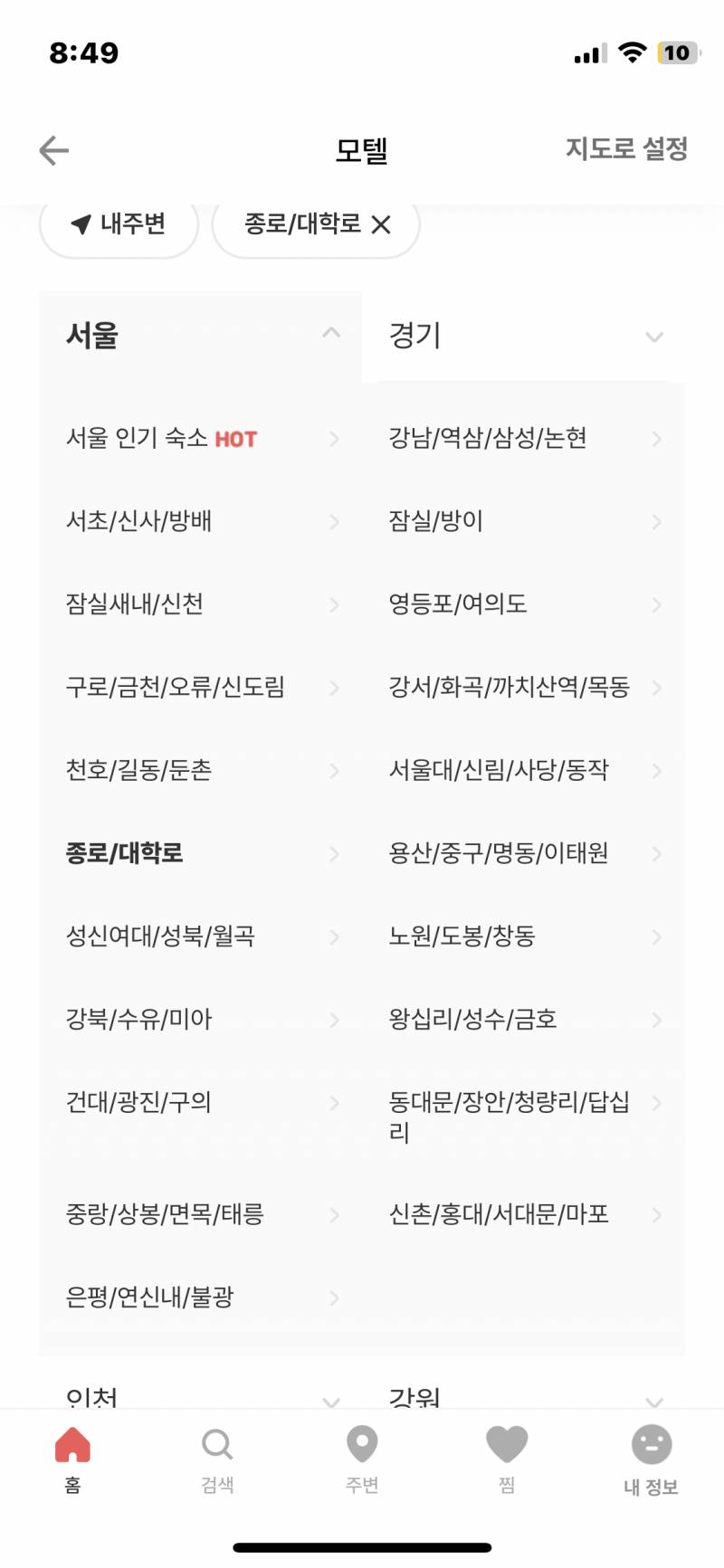Open 지도로 설정 map view link
Viewport: 724px width, 1568px height.
628,149
